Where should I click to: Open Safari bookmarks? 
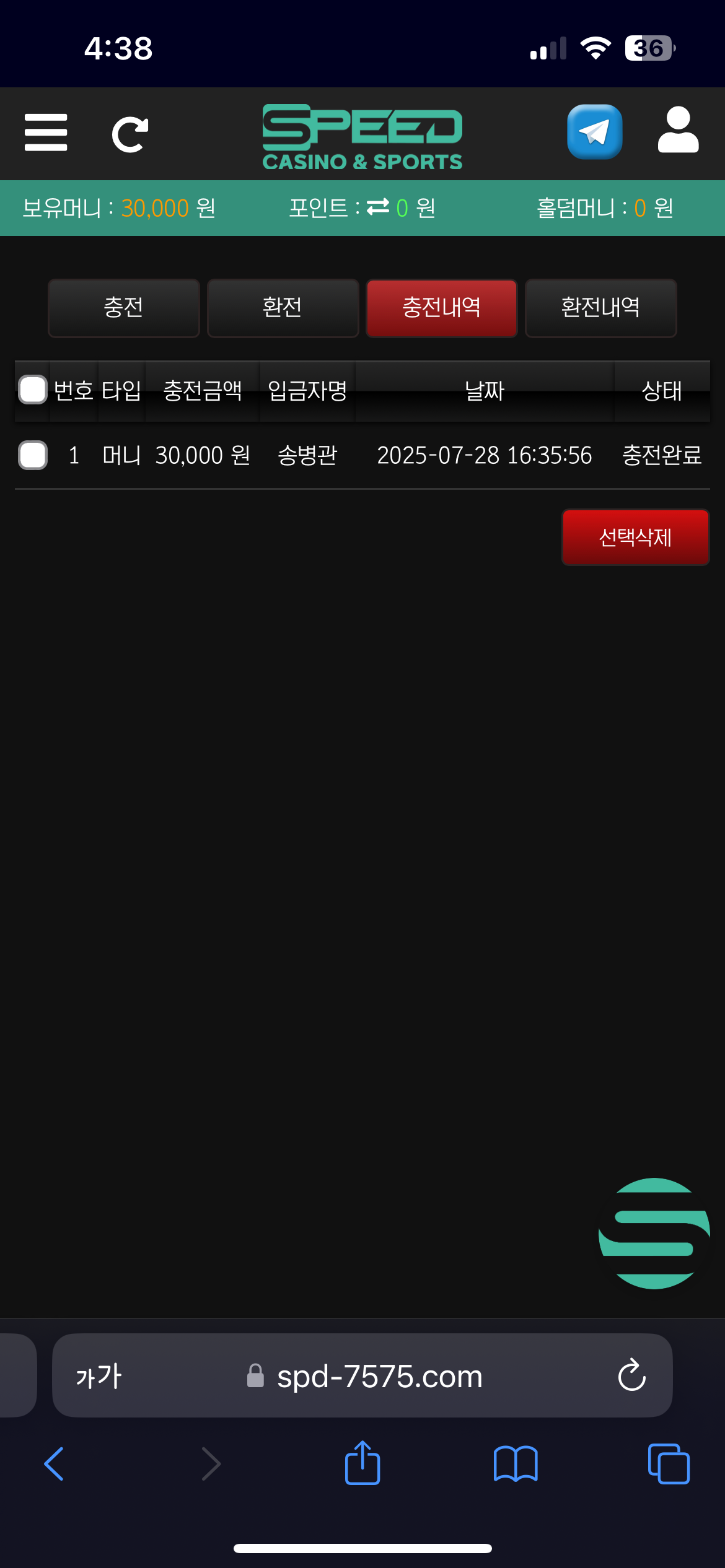point(516,1464)
